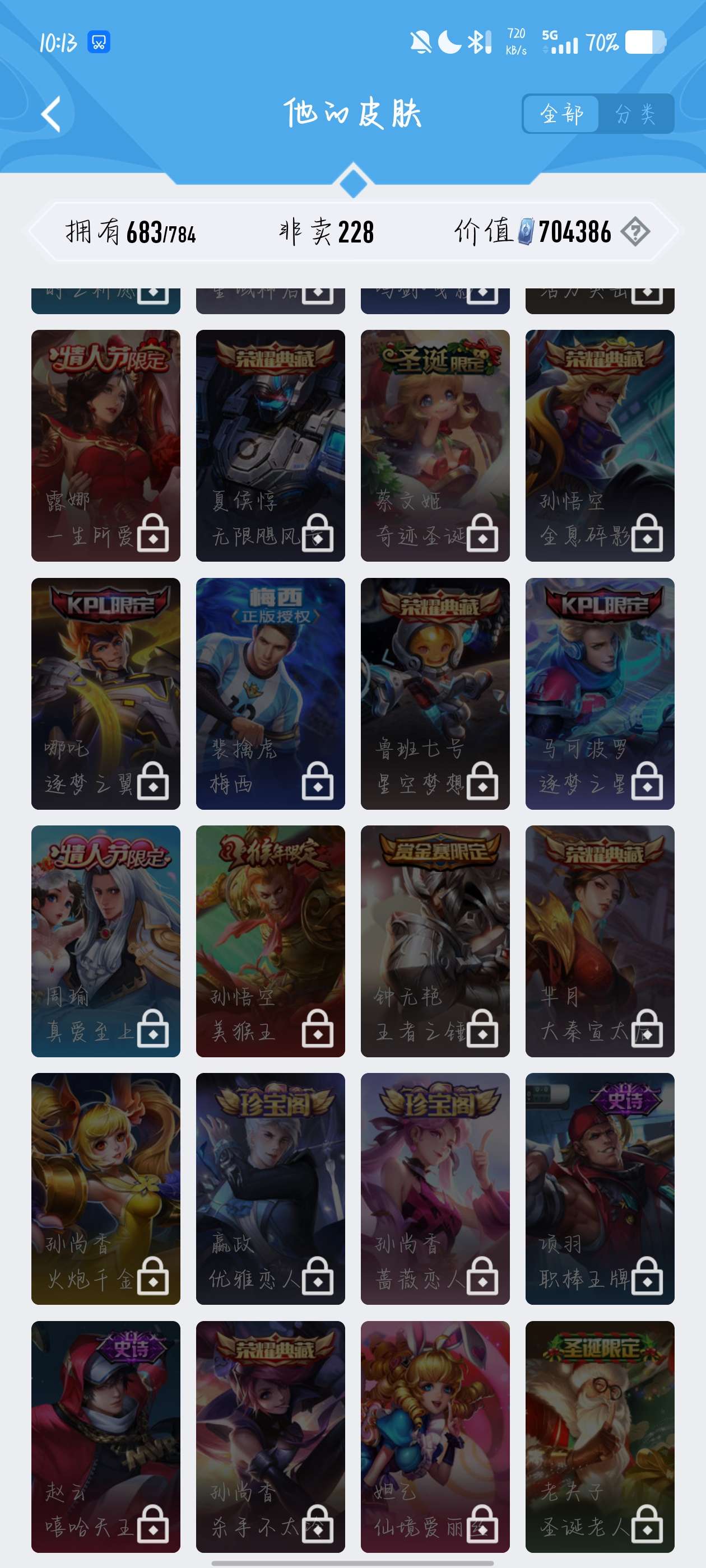This screenshot has width=706, height=1568.
Task: Open 嬴政 优雅恋人 skin card
Action: pyautogui.click(x=270, y=1188)
